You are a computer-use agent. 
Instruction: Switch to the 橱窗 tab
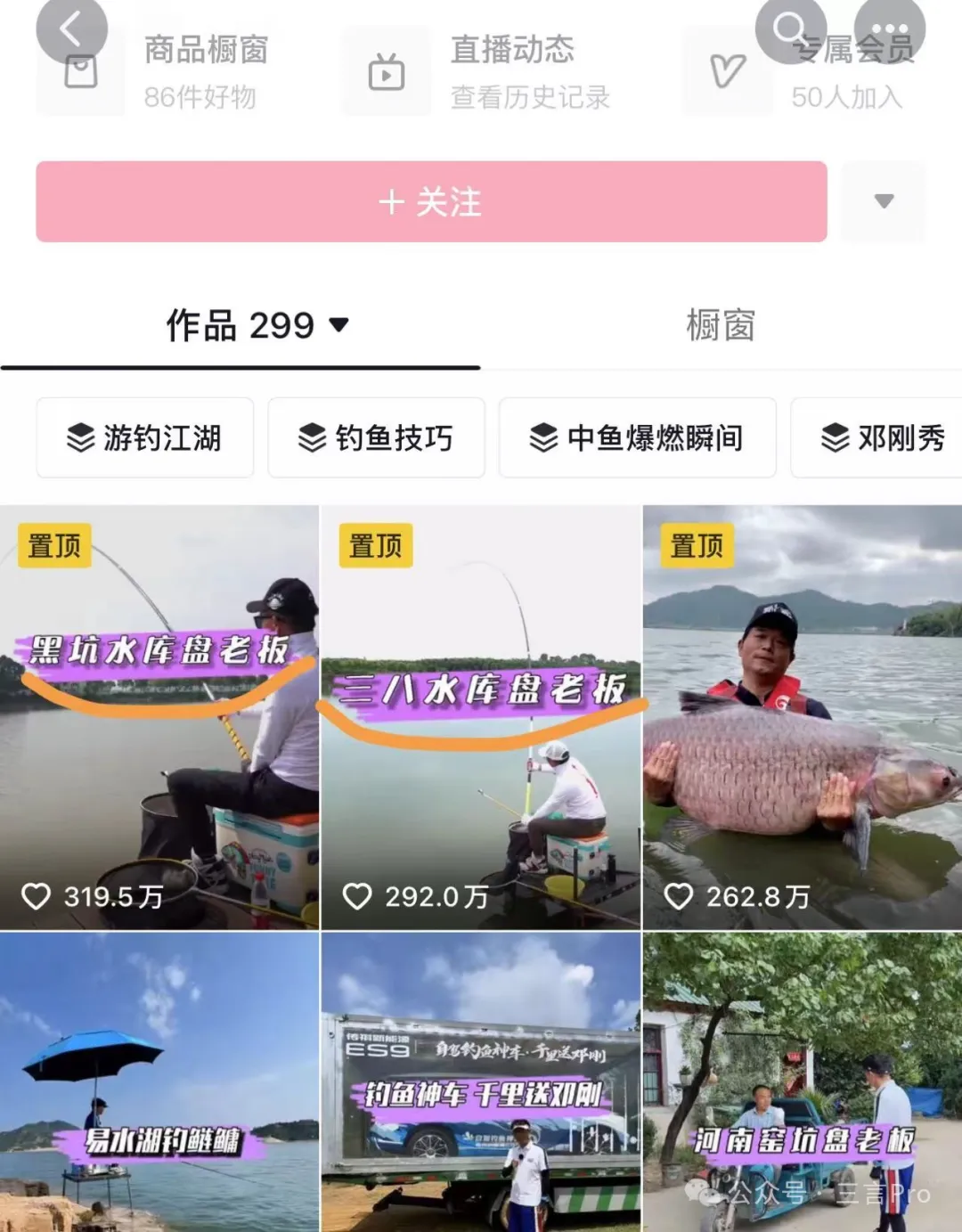tap(720, 325)
